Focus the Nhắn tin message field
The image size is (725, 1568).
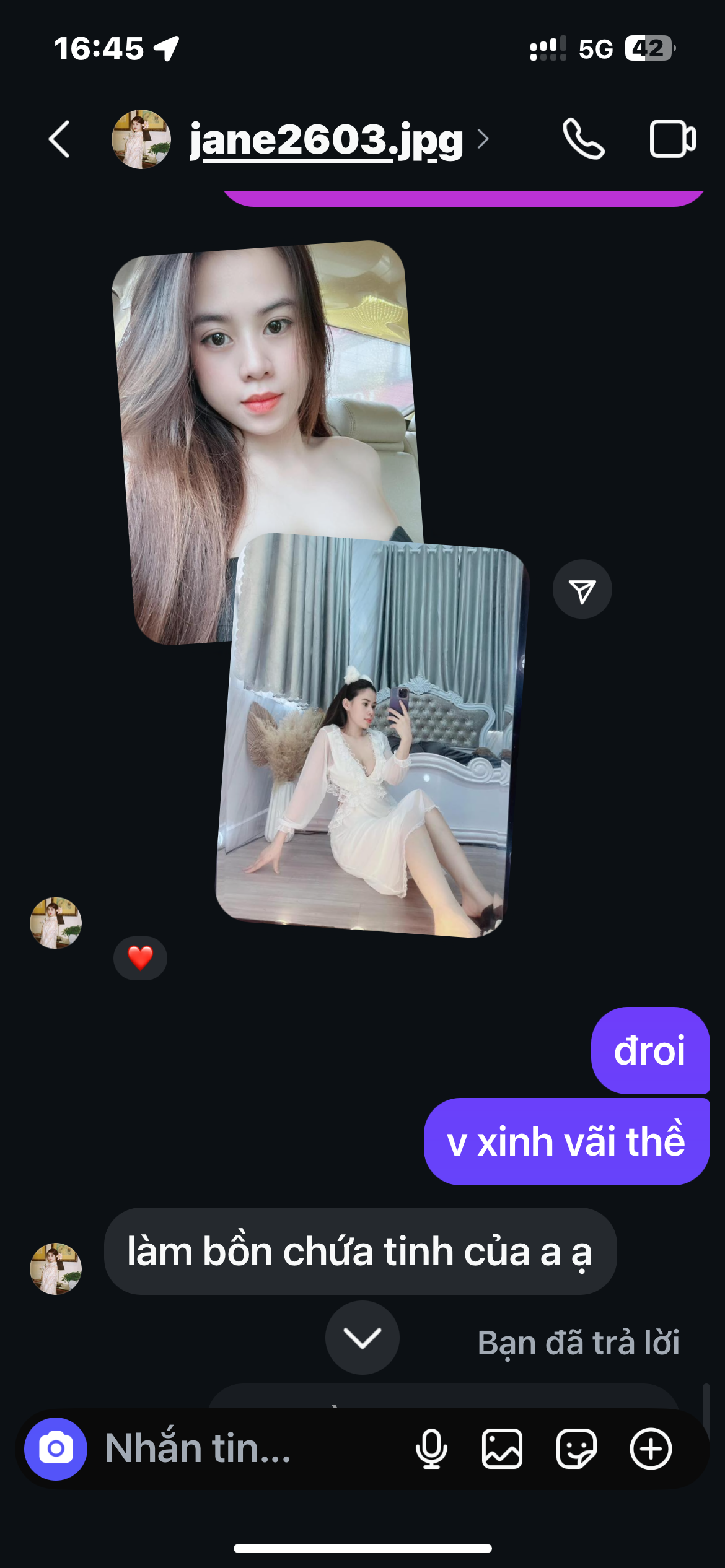tap(248, 1449)
